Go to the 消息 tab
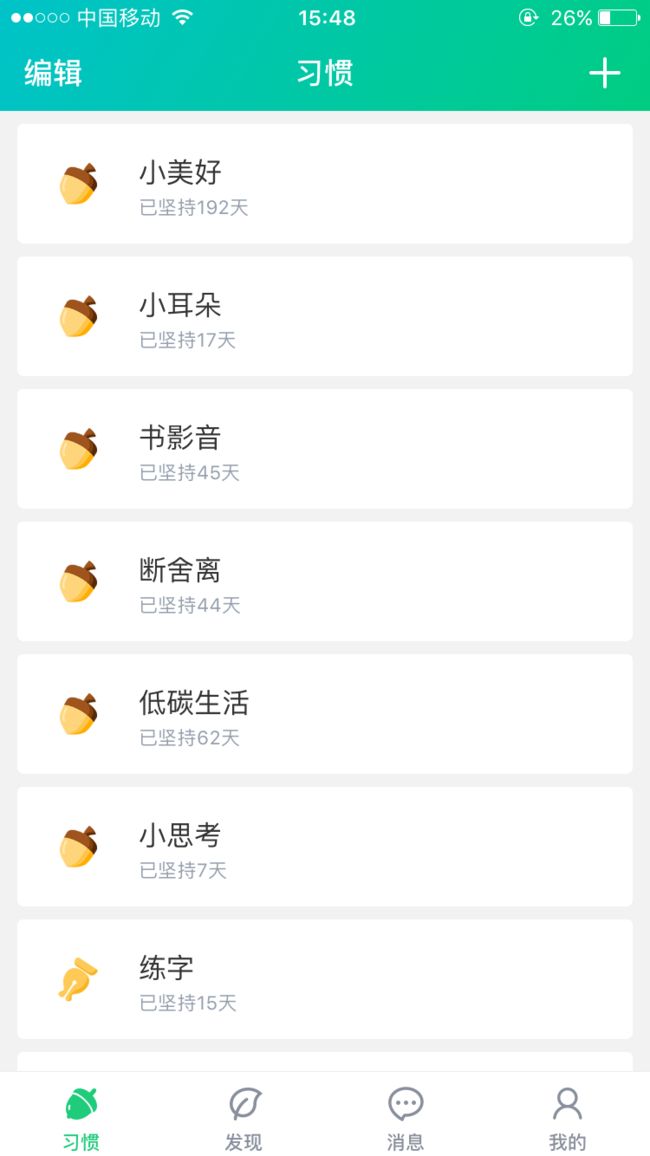The height and width of the screenshot is (1156, 650). click(x=405, y=1118)
